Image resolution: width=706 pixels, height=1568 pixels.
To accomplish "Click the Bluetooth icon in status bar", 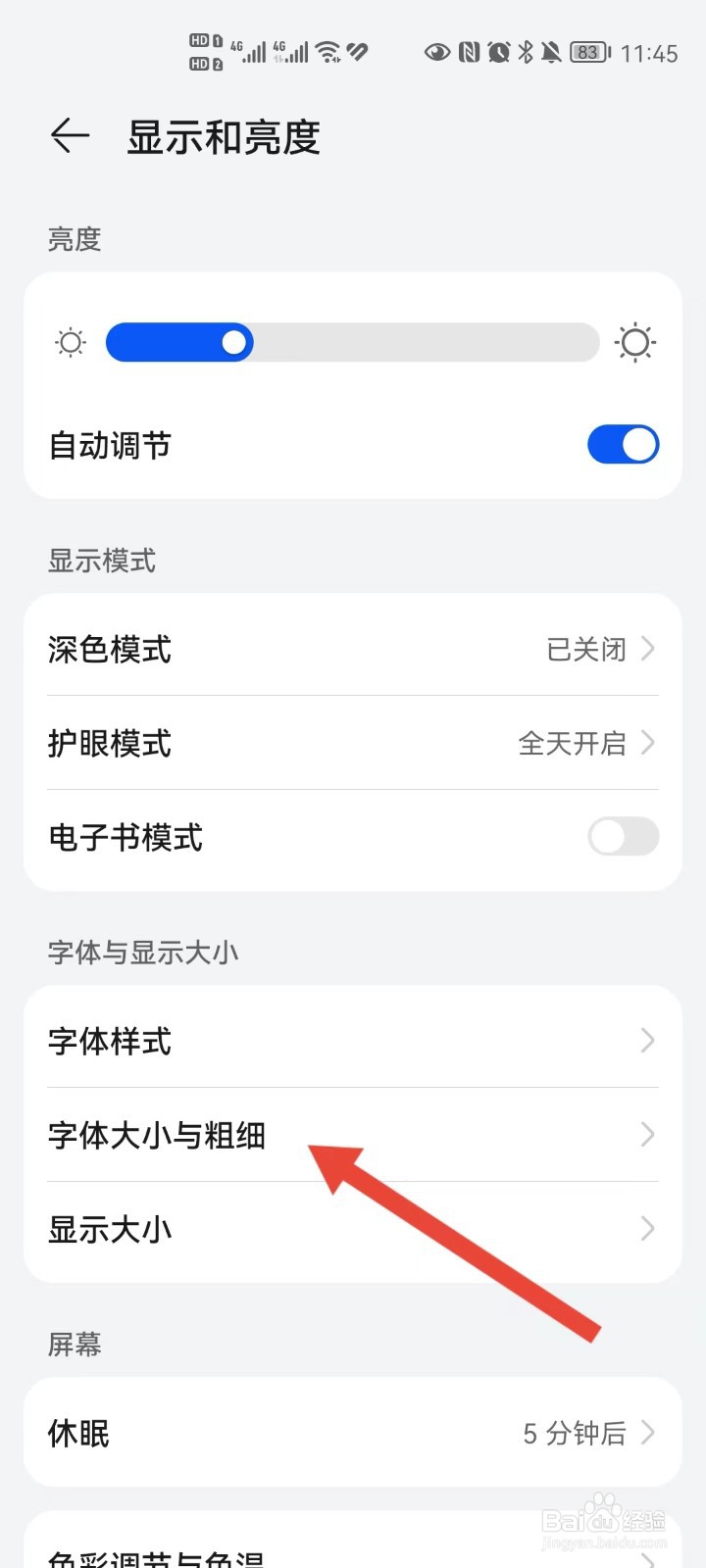I will click(526, 51).
